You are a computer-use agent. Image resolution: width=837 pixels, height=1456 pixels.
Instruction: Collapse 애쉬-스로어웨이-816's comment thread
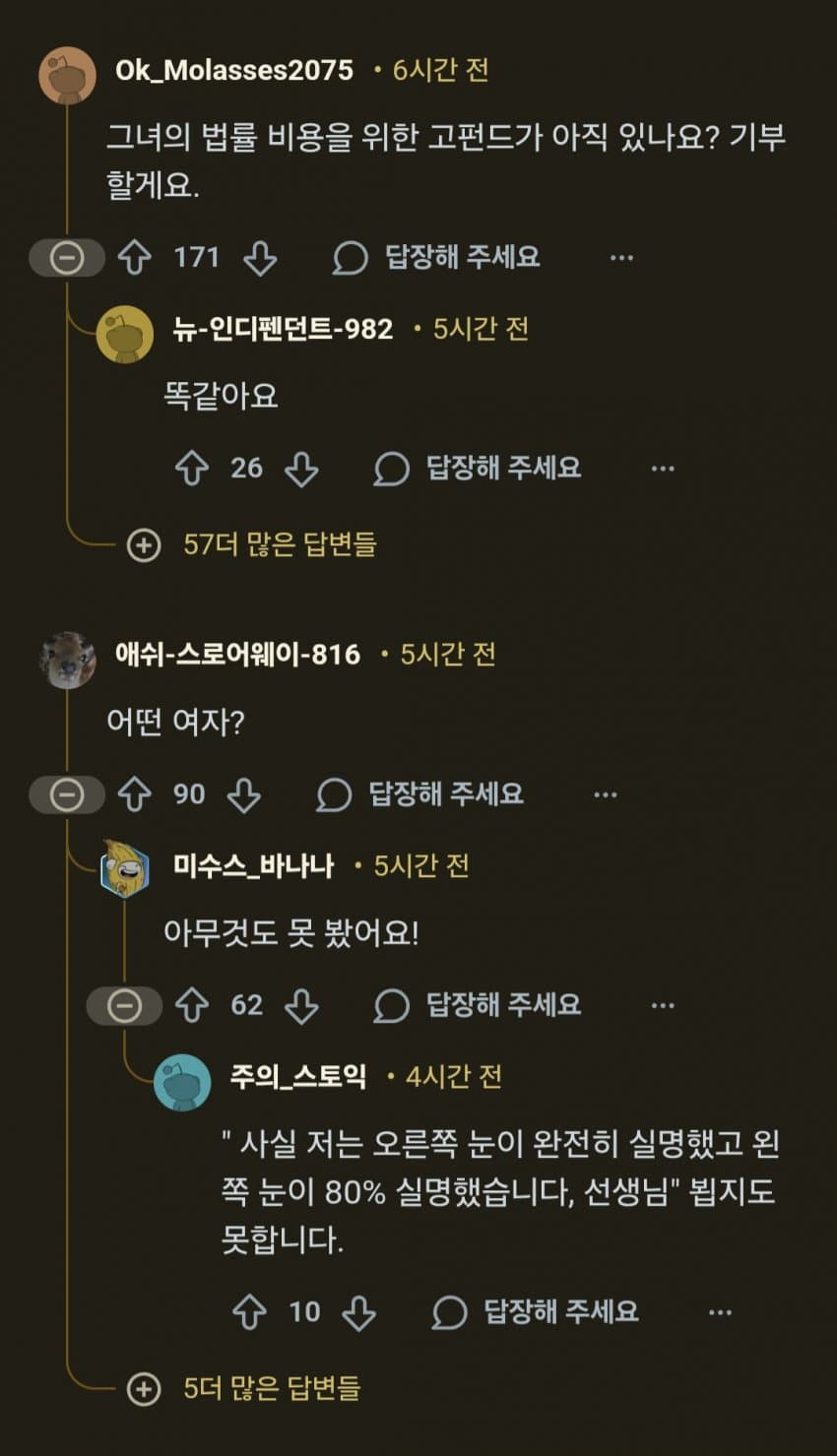[x=67, y=794]
